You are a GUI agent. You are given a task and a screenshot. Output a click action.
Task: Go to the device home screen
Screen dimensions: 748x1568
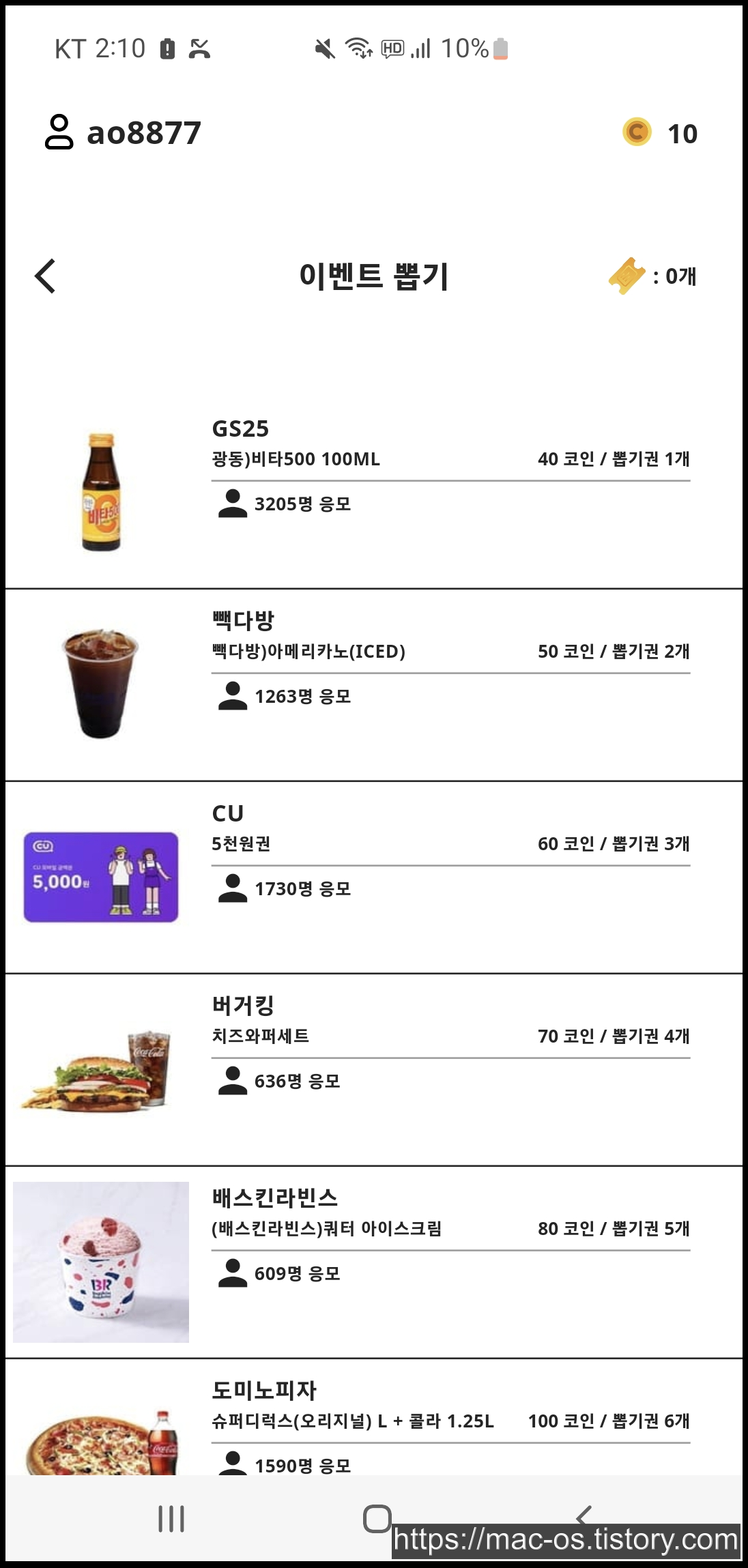[376, 1519]
